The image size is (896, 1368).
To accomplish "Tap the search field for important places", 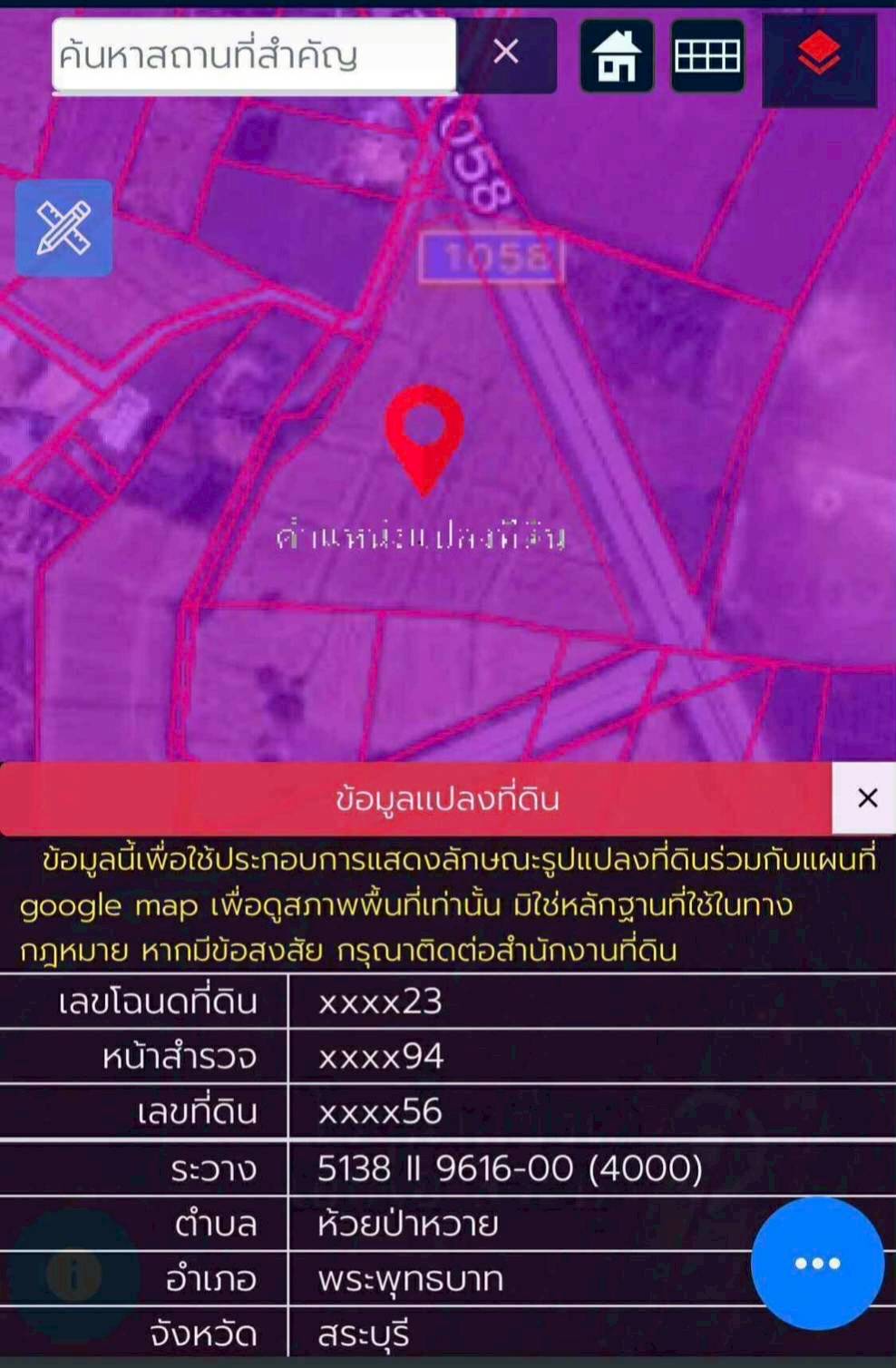I will click(x=254, y=56).
